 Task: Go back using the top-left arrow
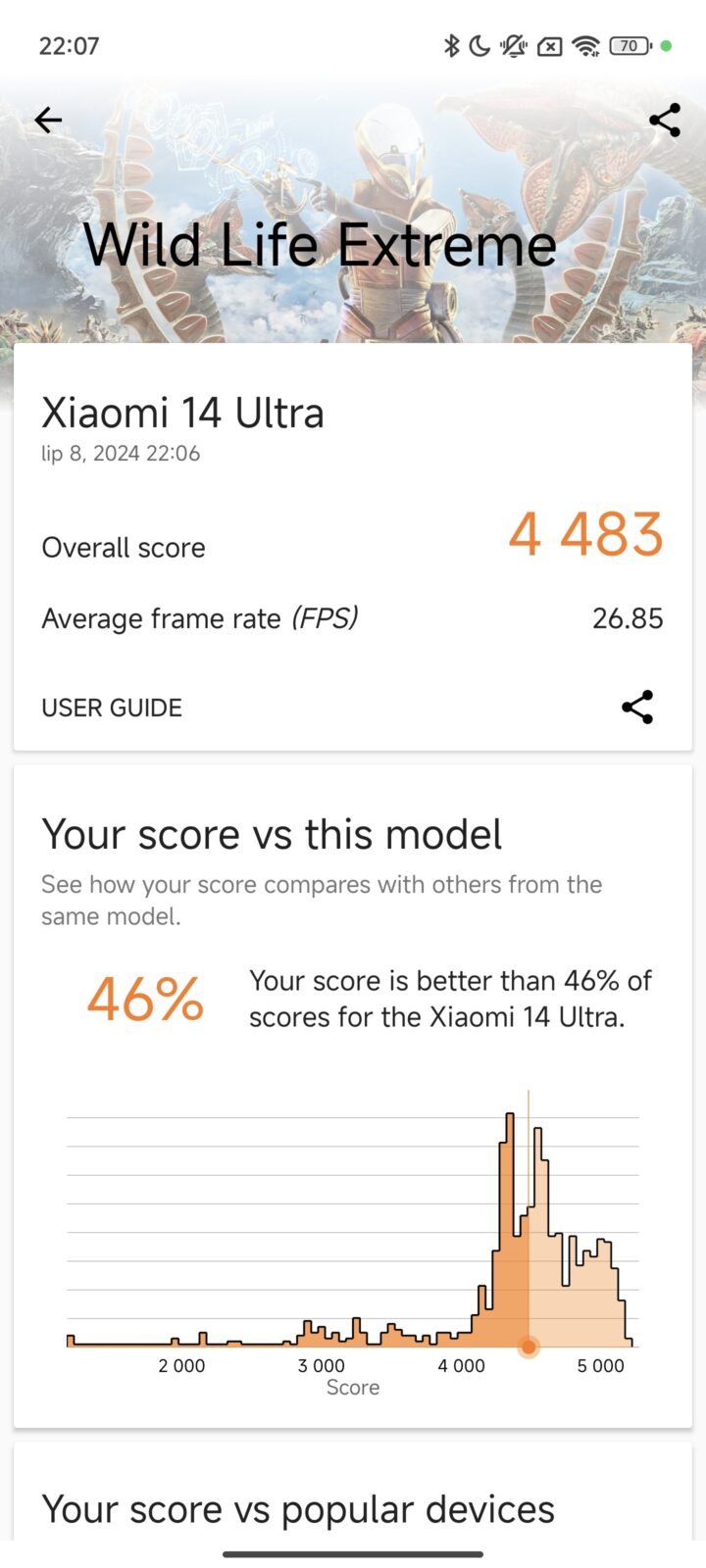pyautogui.click(x=48, y=121)
